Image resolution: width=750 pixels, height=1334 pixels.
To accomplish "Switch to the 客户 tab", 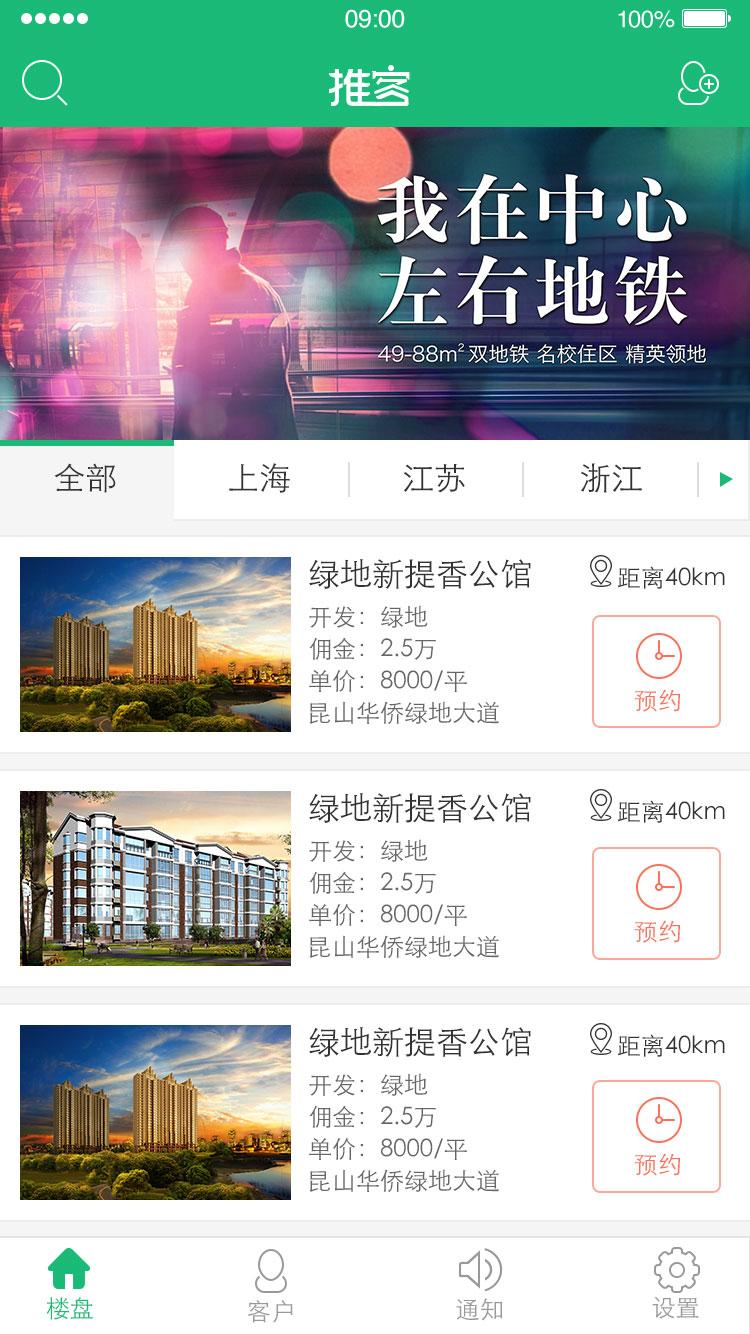I will point(270,1285).
